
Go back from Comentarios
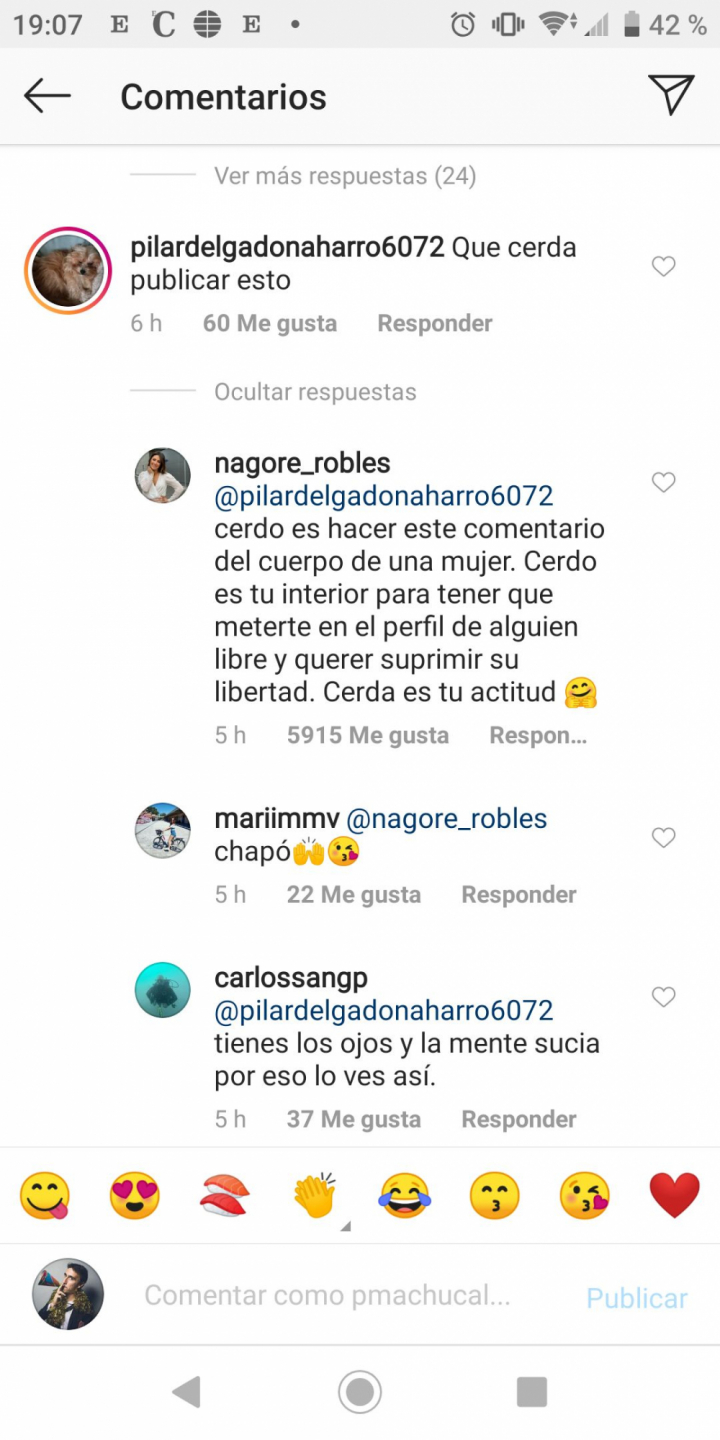click(x=47, y=97)
